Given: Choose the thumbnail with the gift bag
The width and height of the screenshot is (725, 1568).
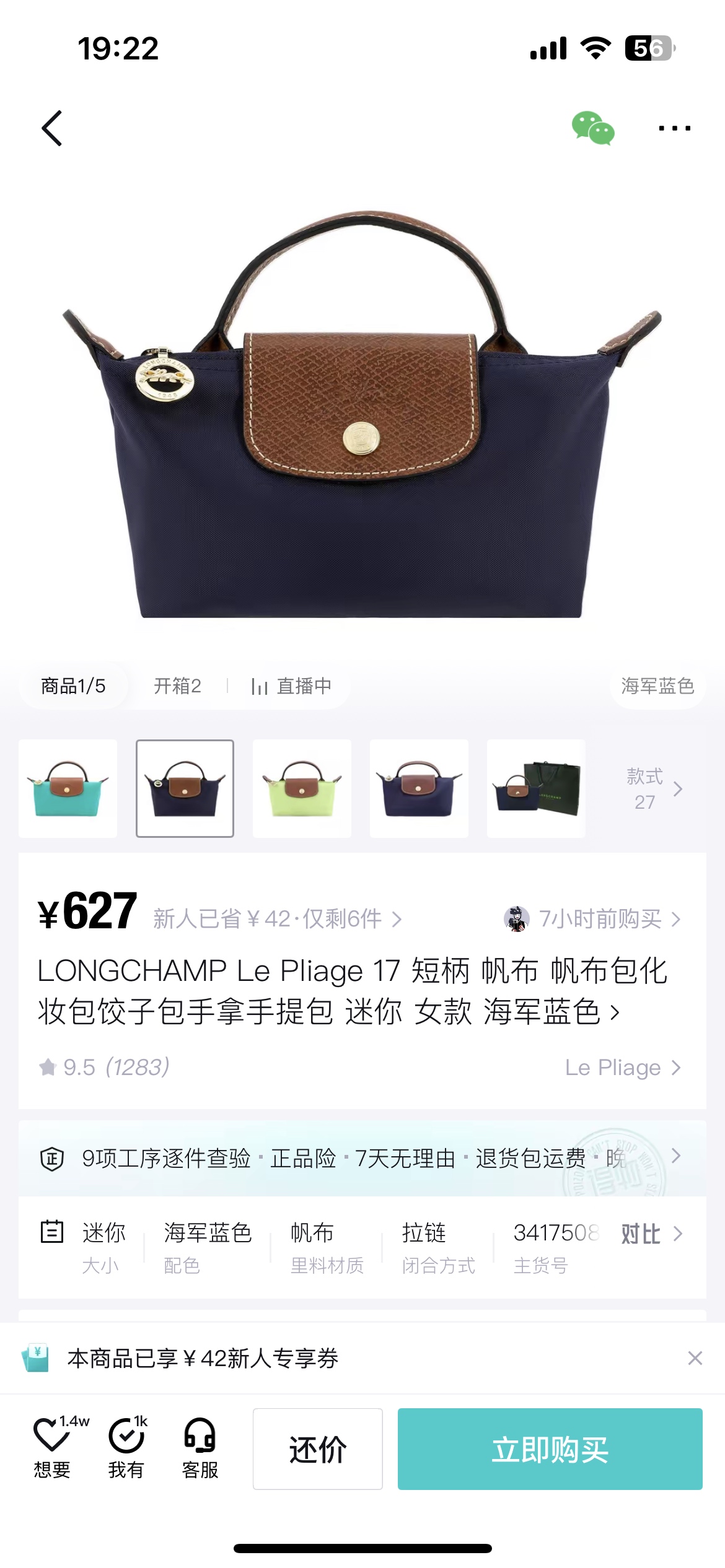Looking at the screenshot, I should tap(536, 788).
